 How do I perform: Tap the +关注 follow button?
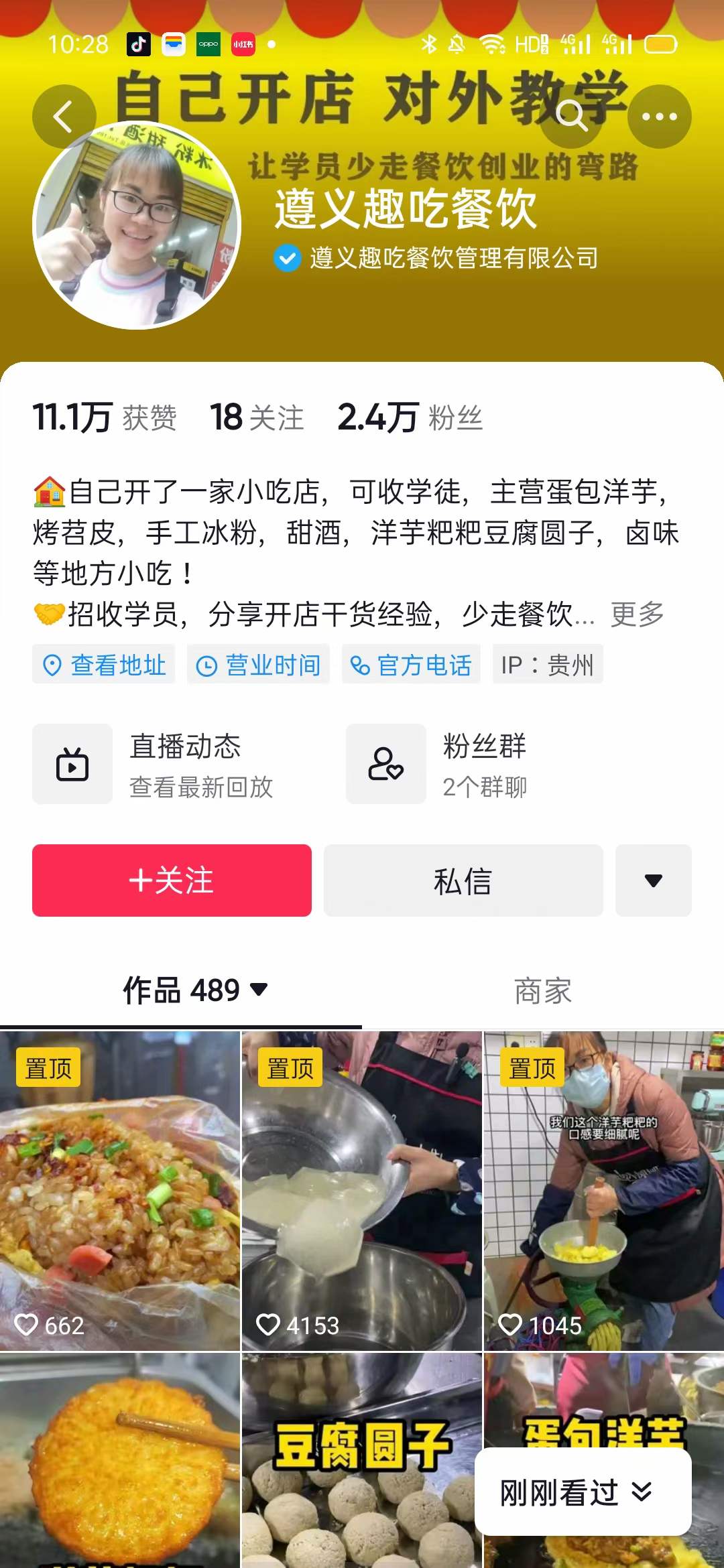[172, 880]
